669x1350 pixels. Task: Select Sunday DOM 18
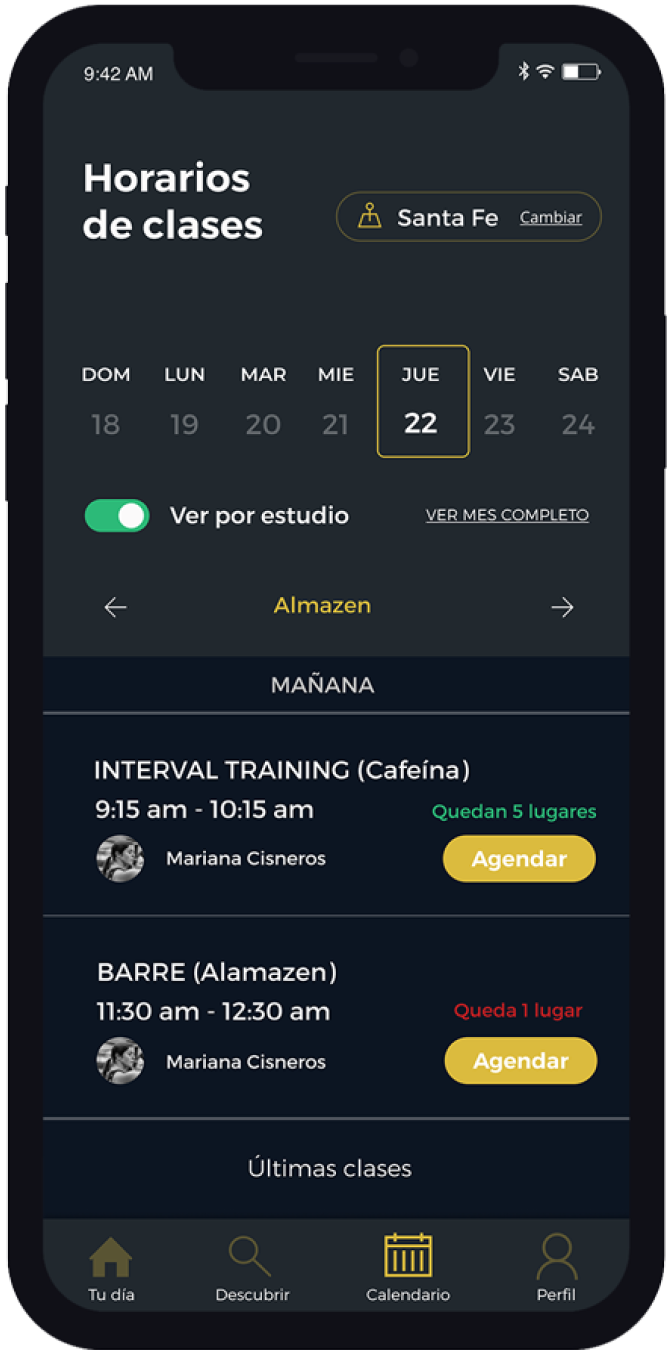(x=106, y=401)
